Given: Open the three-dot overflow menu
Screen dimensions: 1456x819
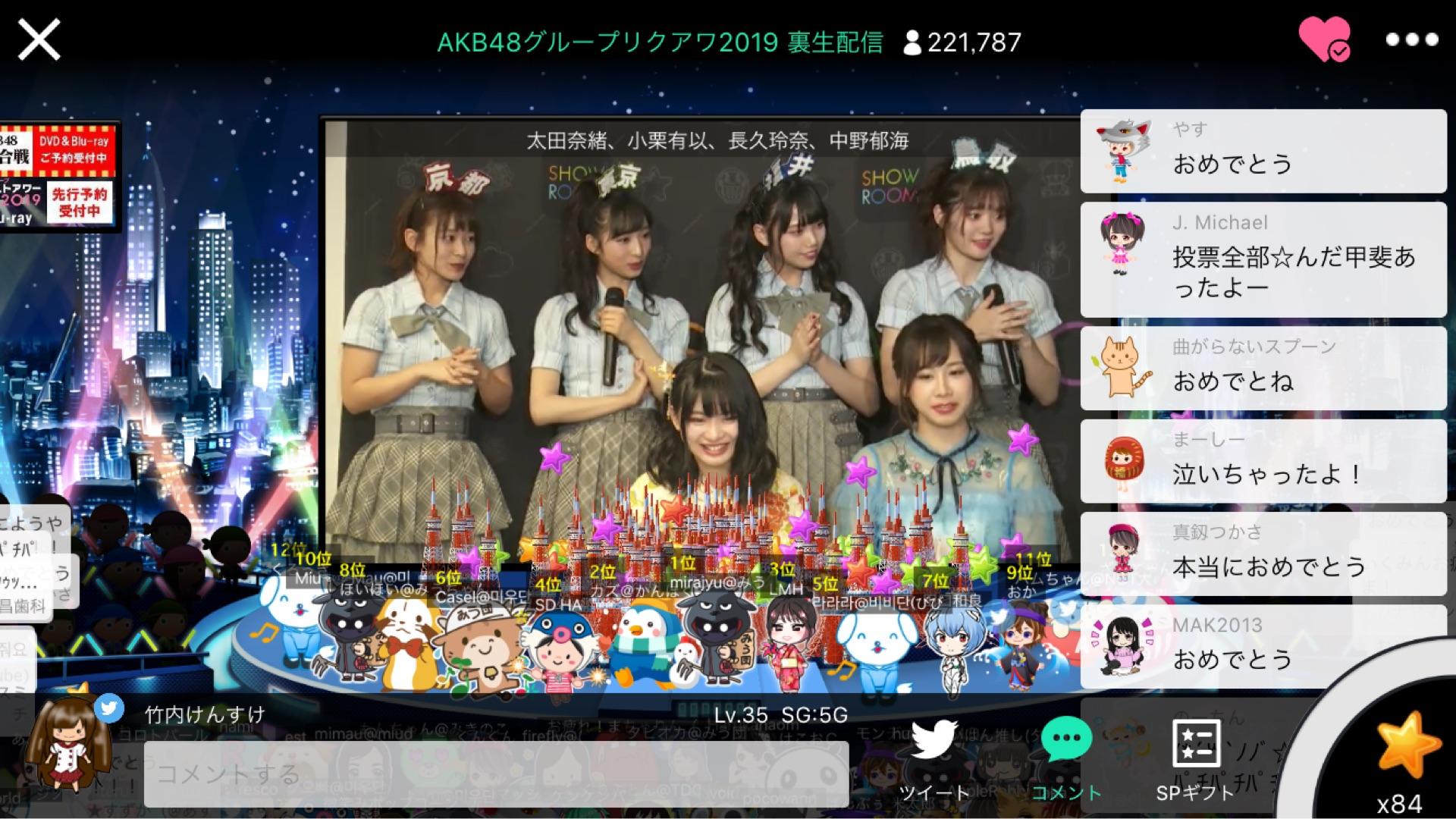Looking at the screenshot, I should coord(1411,39).
